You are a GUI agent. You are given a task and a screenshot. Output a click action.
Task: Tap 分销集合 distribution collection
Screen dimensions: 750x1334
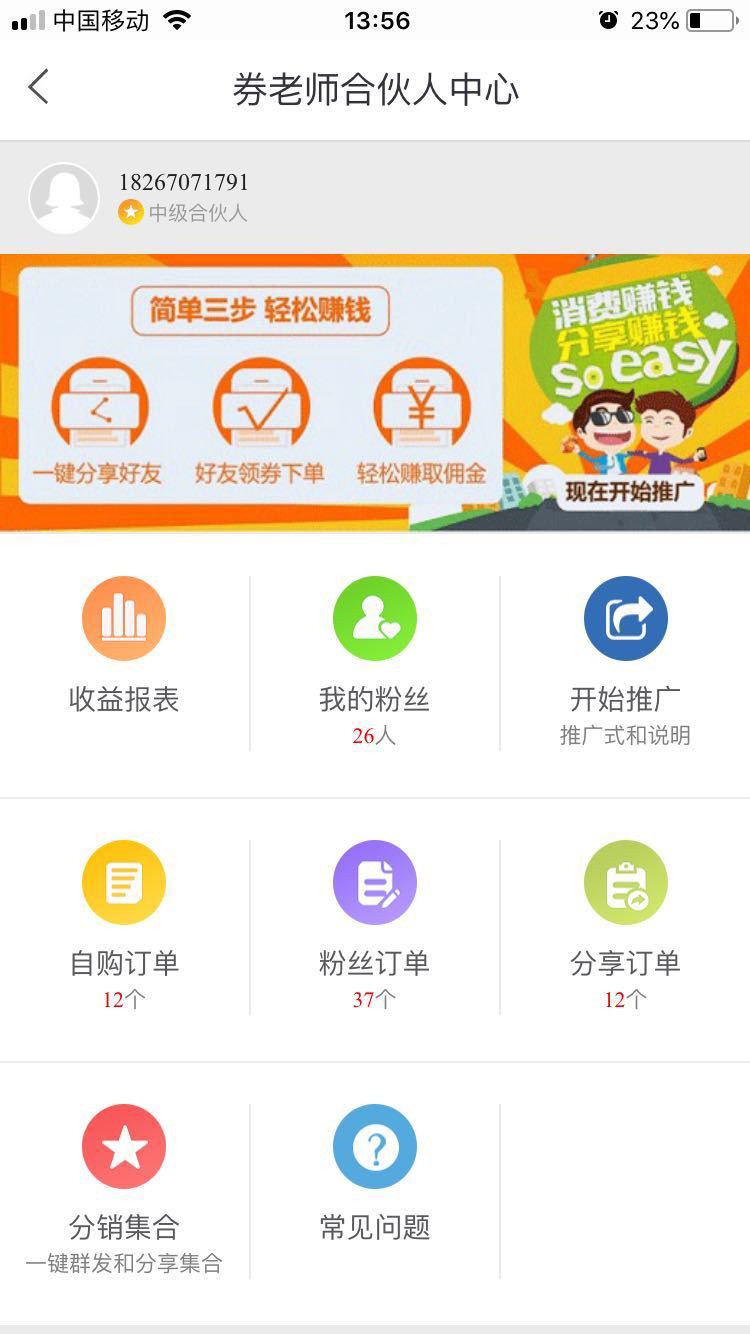click(124, 1147)
